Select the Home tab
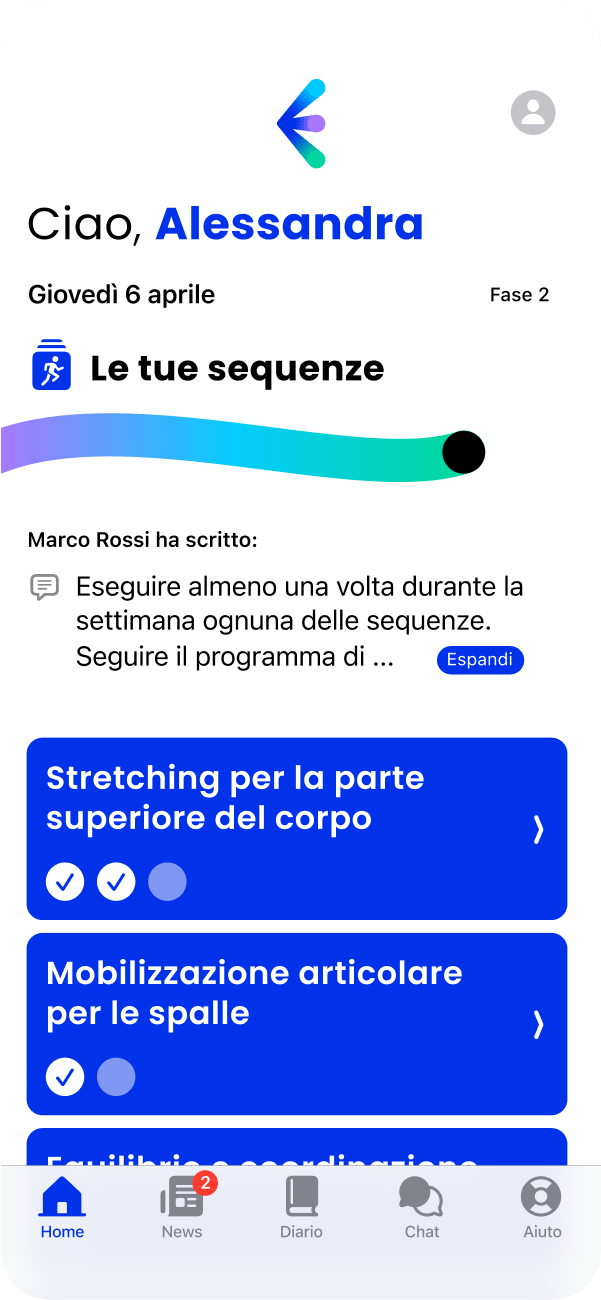The image size is (601, 1300). 62,1207
